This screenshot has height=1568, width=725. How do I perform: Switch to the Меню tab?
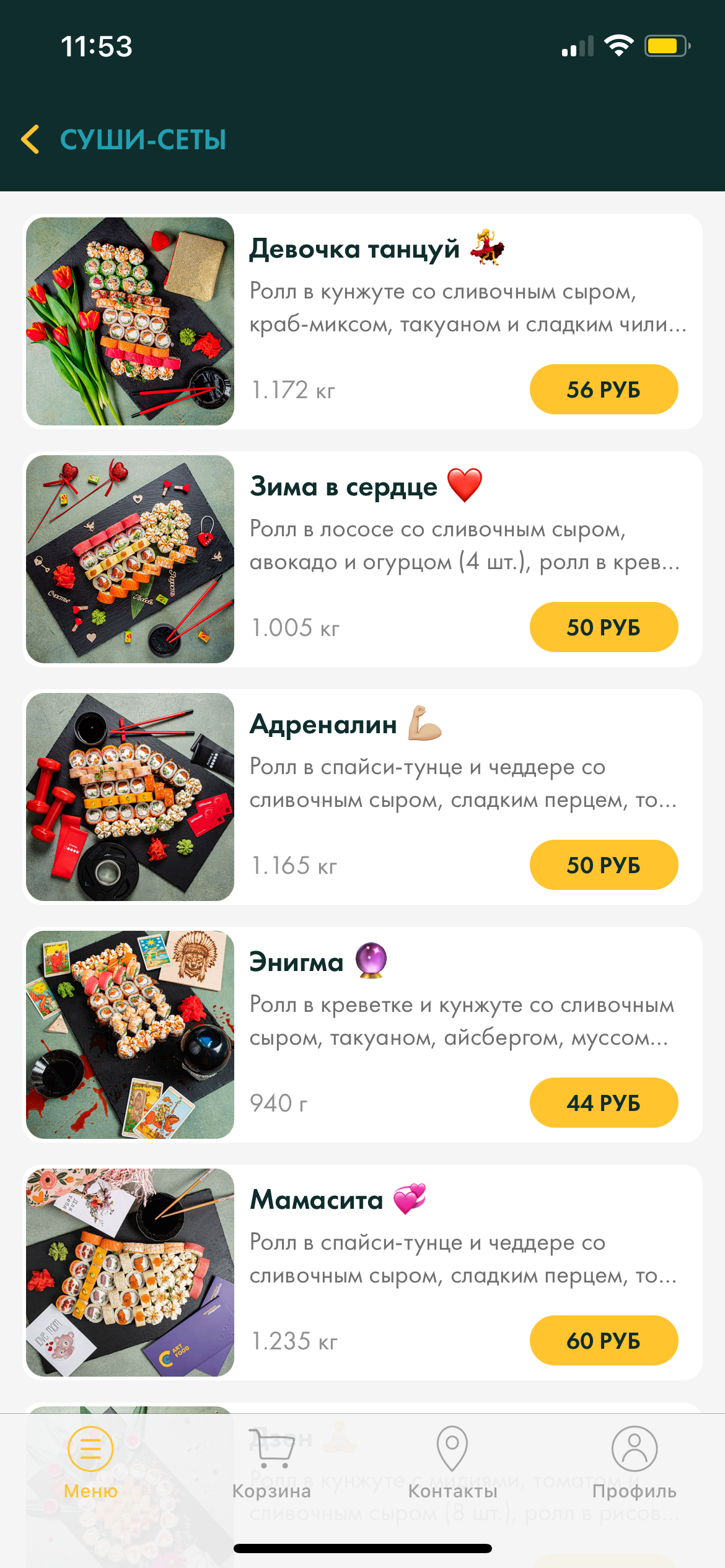[x=90, y=1463]
